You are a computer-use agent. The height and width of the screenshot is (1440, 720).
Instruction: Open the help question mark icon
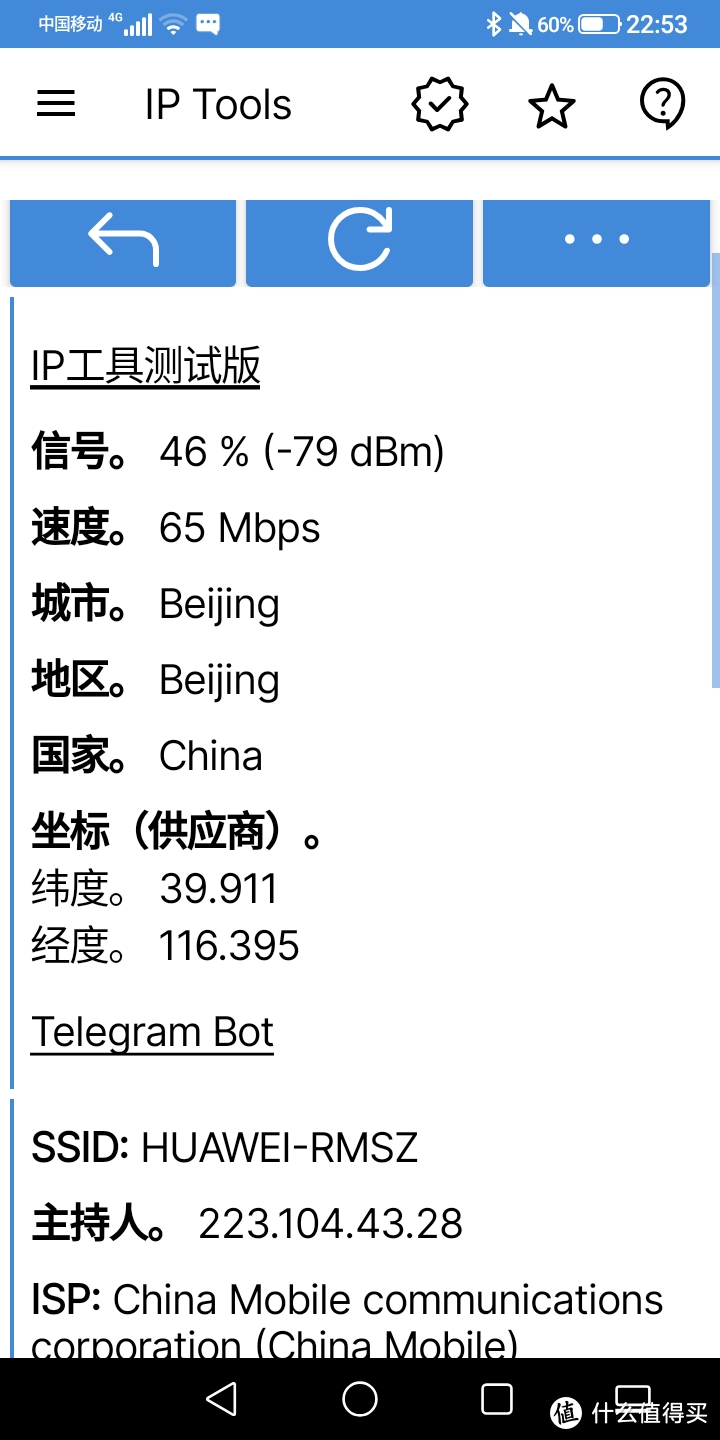pyautogui.click(x=662, y=103)
